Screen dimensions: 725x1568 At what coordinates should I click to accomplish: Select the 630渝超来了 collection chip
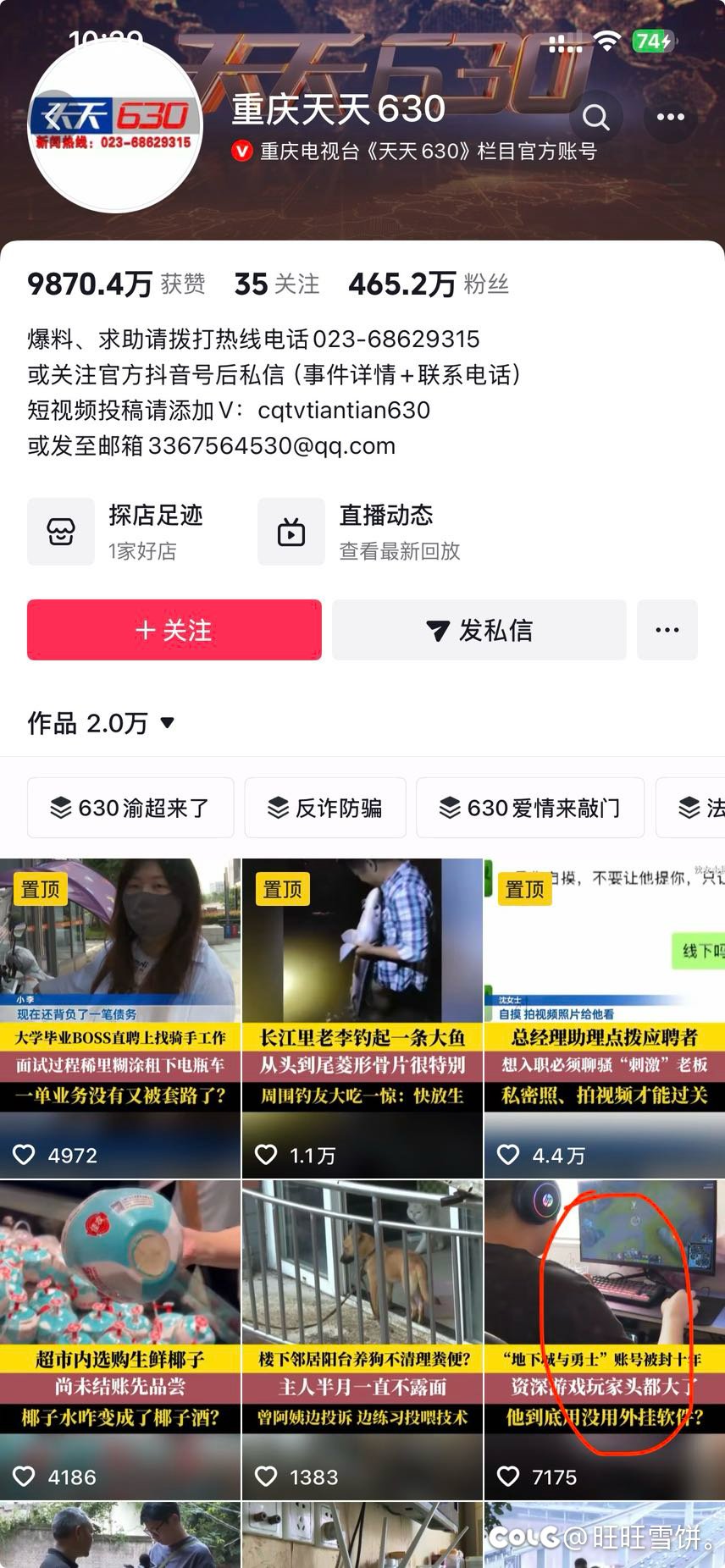click(130, 808)
